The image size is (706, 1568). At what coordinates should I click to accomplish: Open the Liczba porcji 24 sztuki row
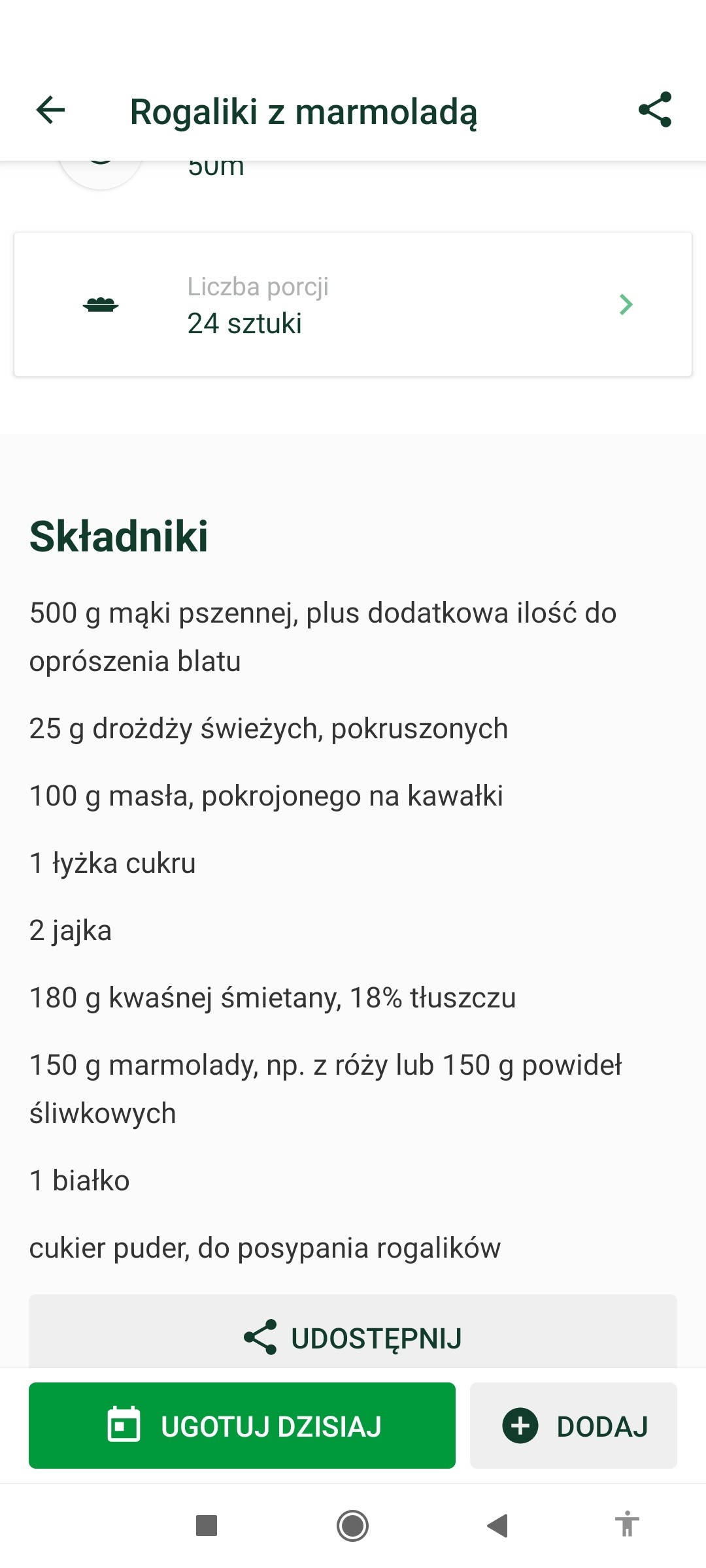[x=353, y=304]
